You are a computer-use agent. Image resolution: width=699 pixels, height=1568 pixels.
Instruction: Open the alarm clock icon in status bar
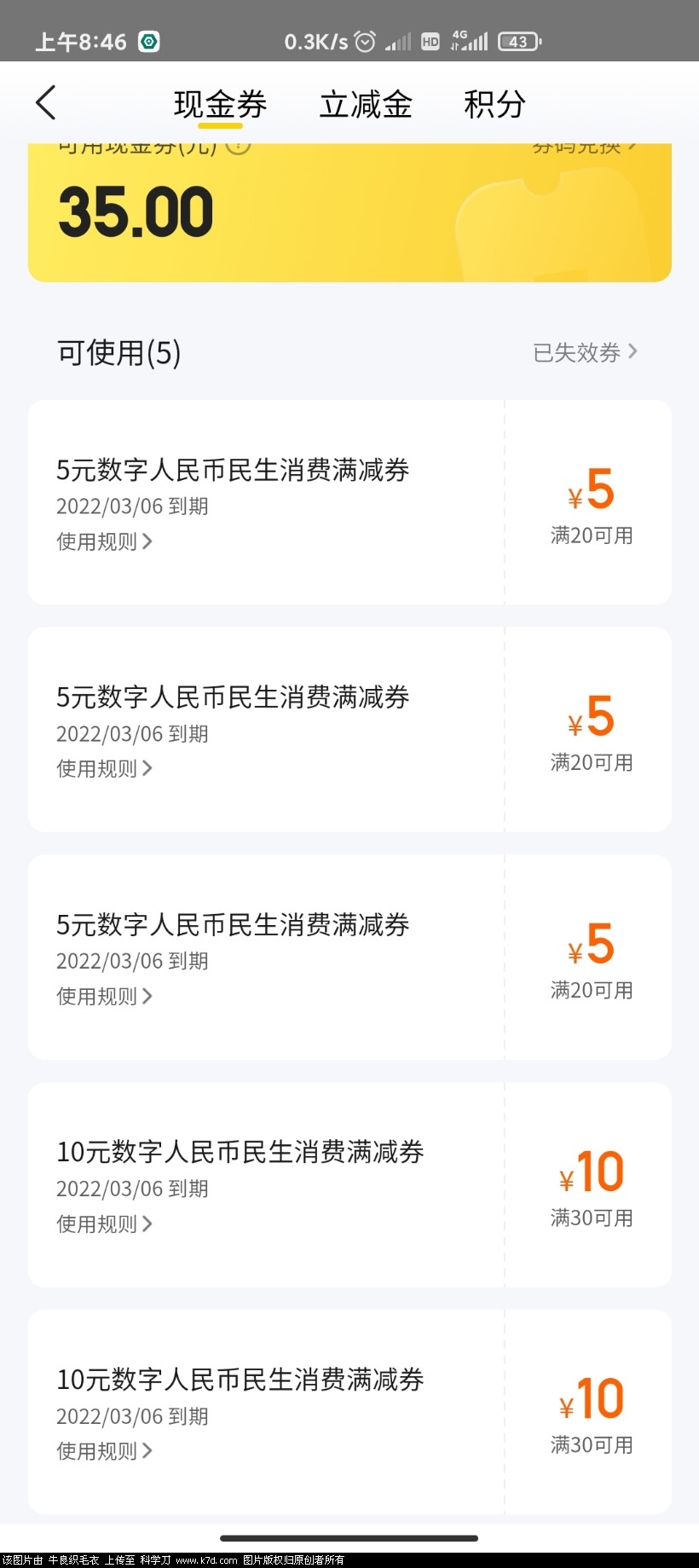tap(365, 40)
